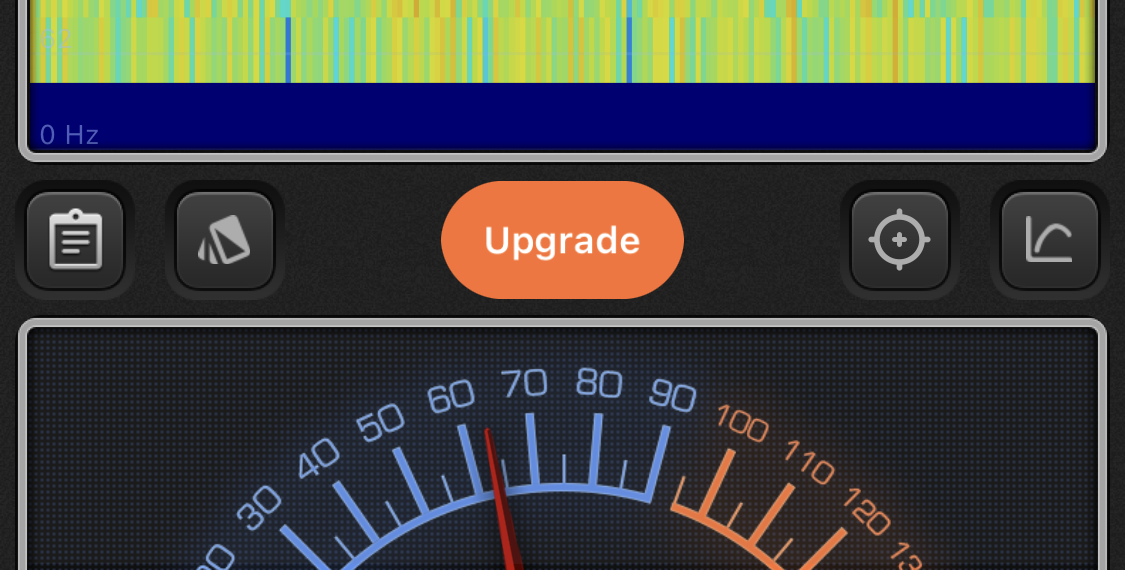Open the curve graph icon
1125x570 pixels.
click(x=1049, y=240)
